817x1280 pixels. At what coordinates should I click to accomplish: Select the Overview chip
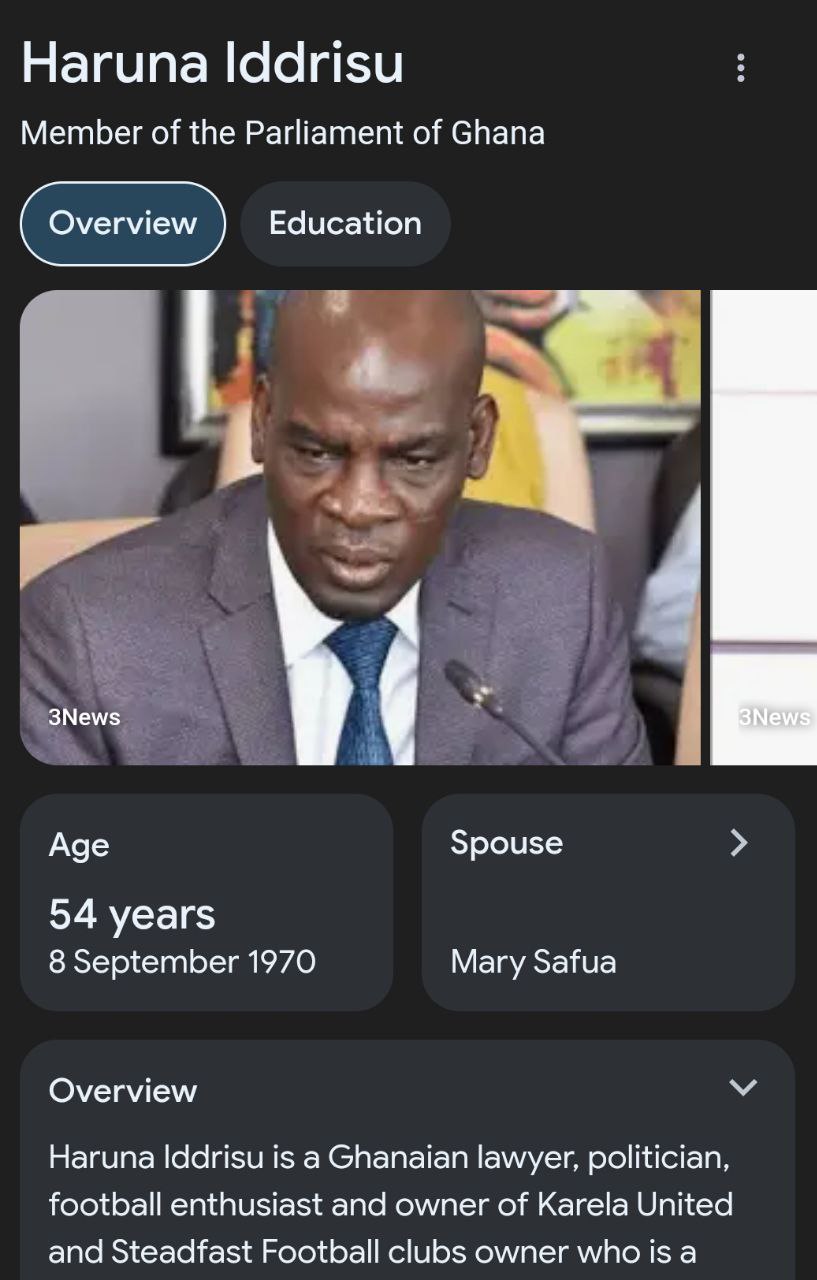point(123,223)
